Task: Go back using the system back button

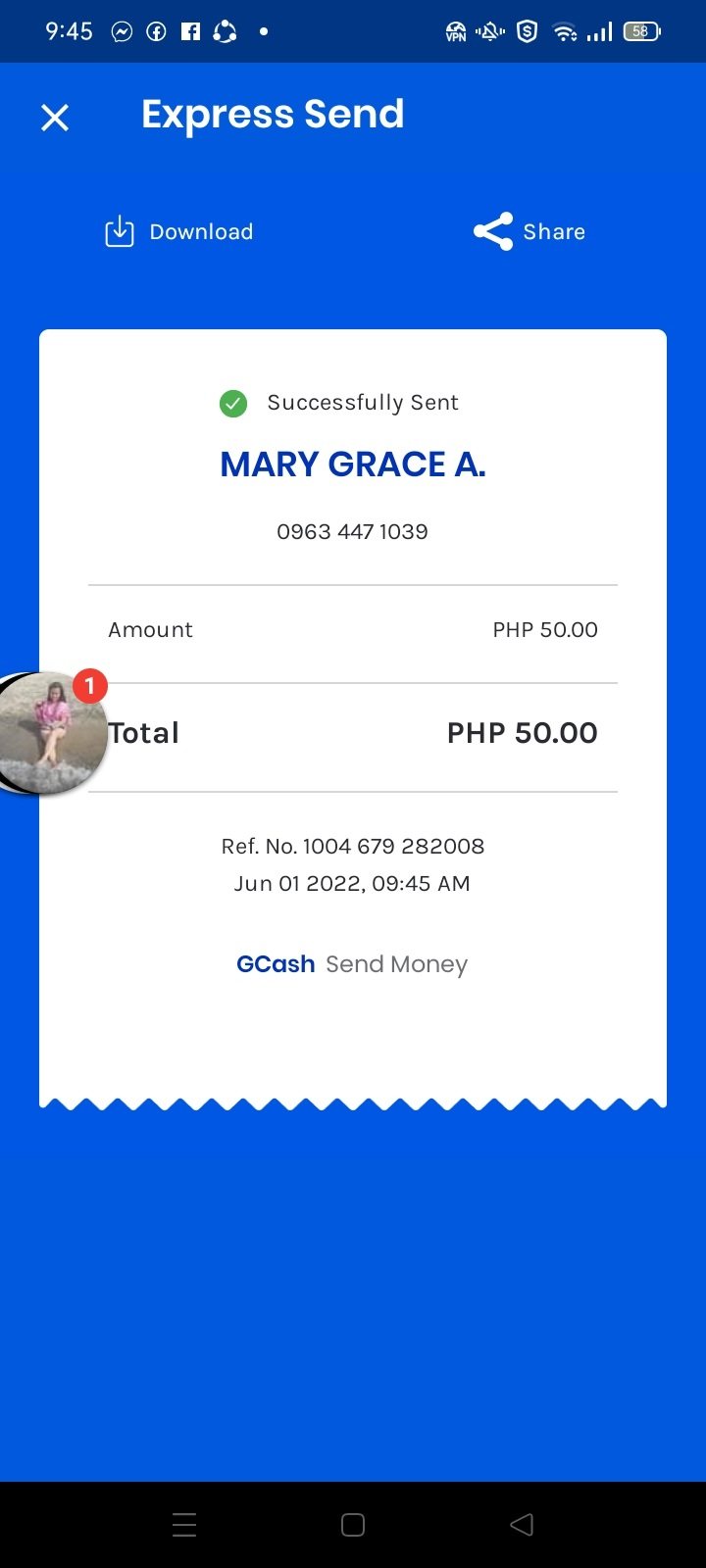Action: (x=522, y=1524)
